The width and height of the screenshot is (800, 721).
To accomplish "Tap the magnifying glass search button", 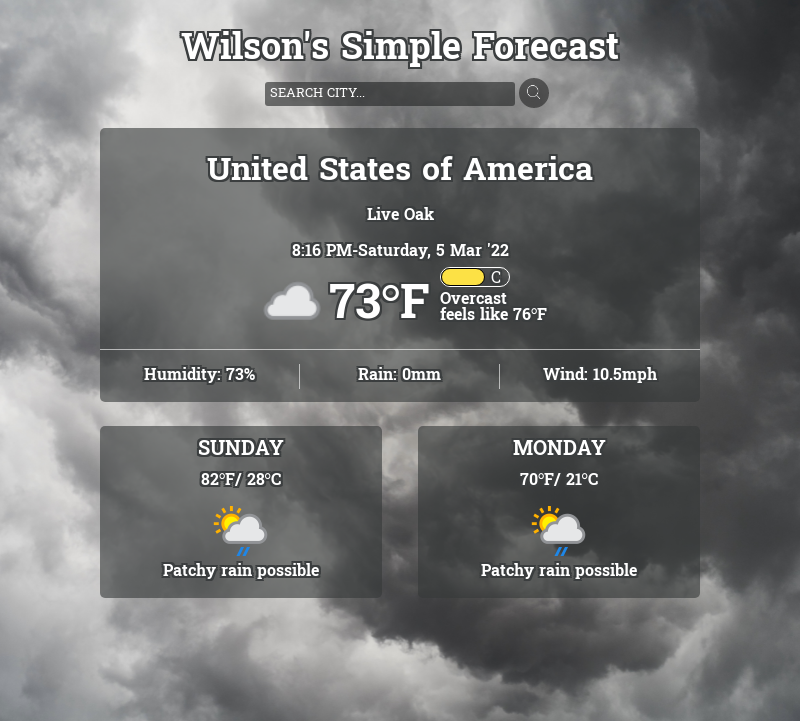I will click(534, 93).
